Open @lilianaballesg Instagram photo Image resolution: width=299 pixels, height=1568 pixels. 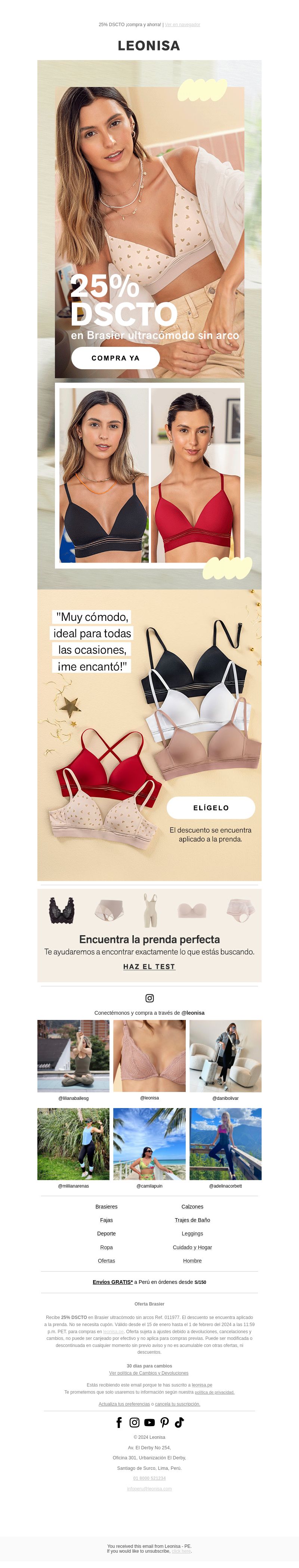73,1055
